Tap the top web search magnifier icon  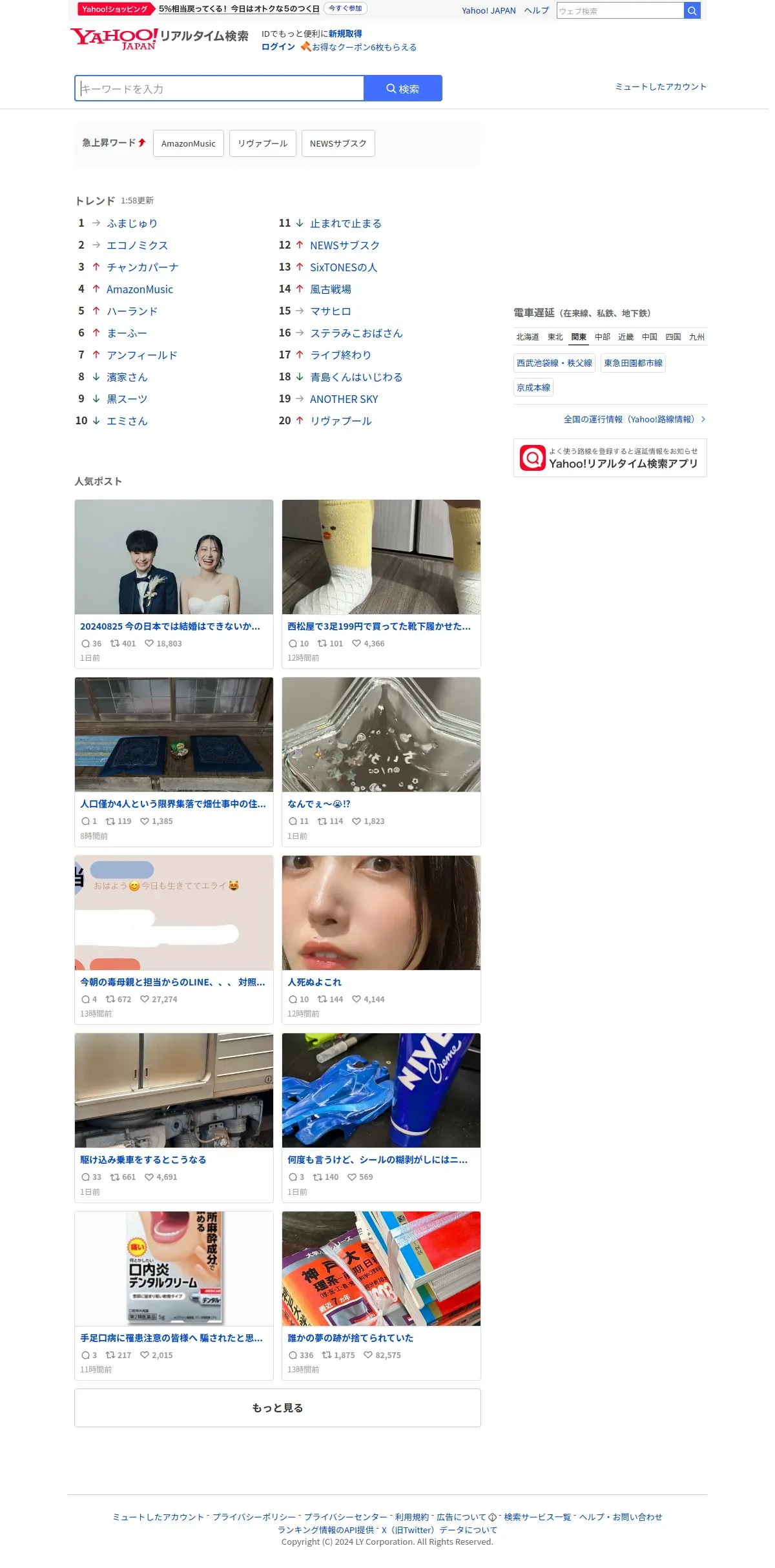coord(692,10)
